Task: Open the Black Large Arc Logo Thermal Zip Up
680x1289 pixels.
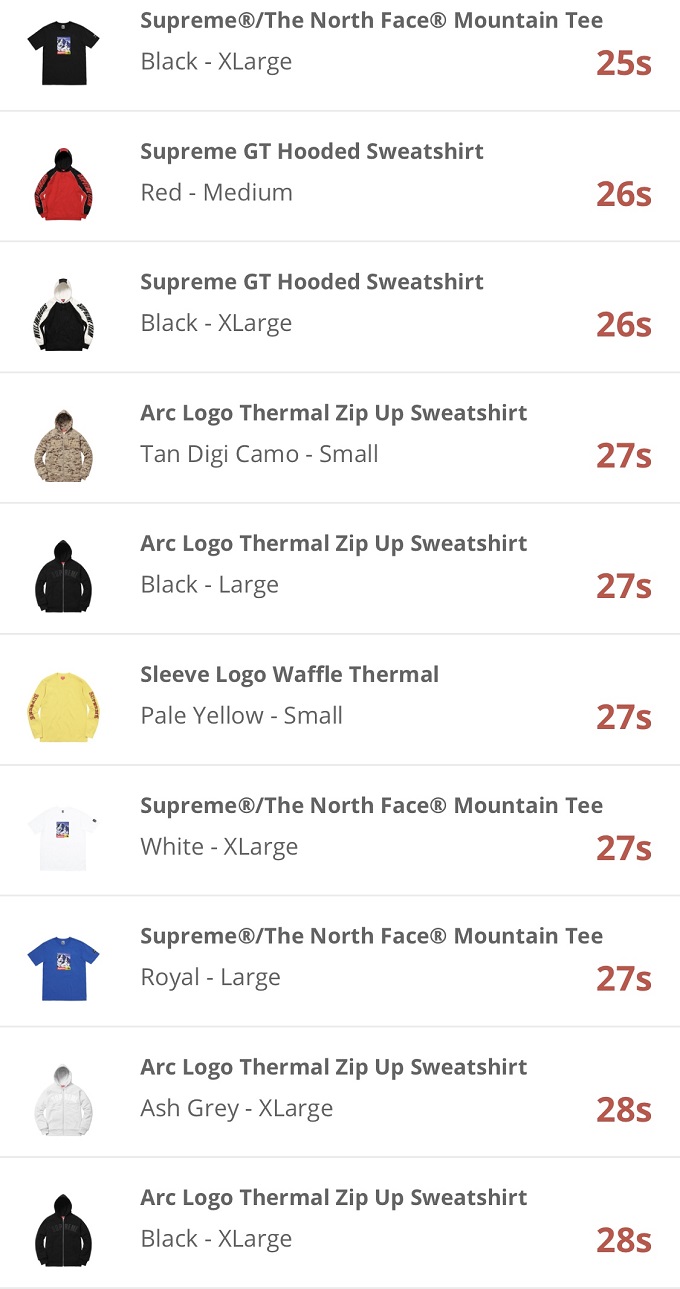Action: (340, 568)
